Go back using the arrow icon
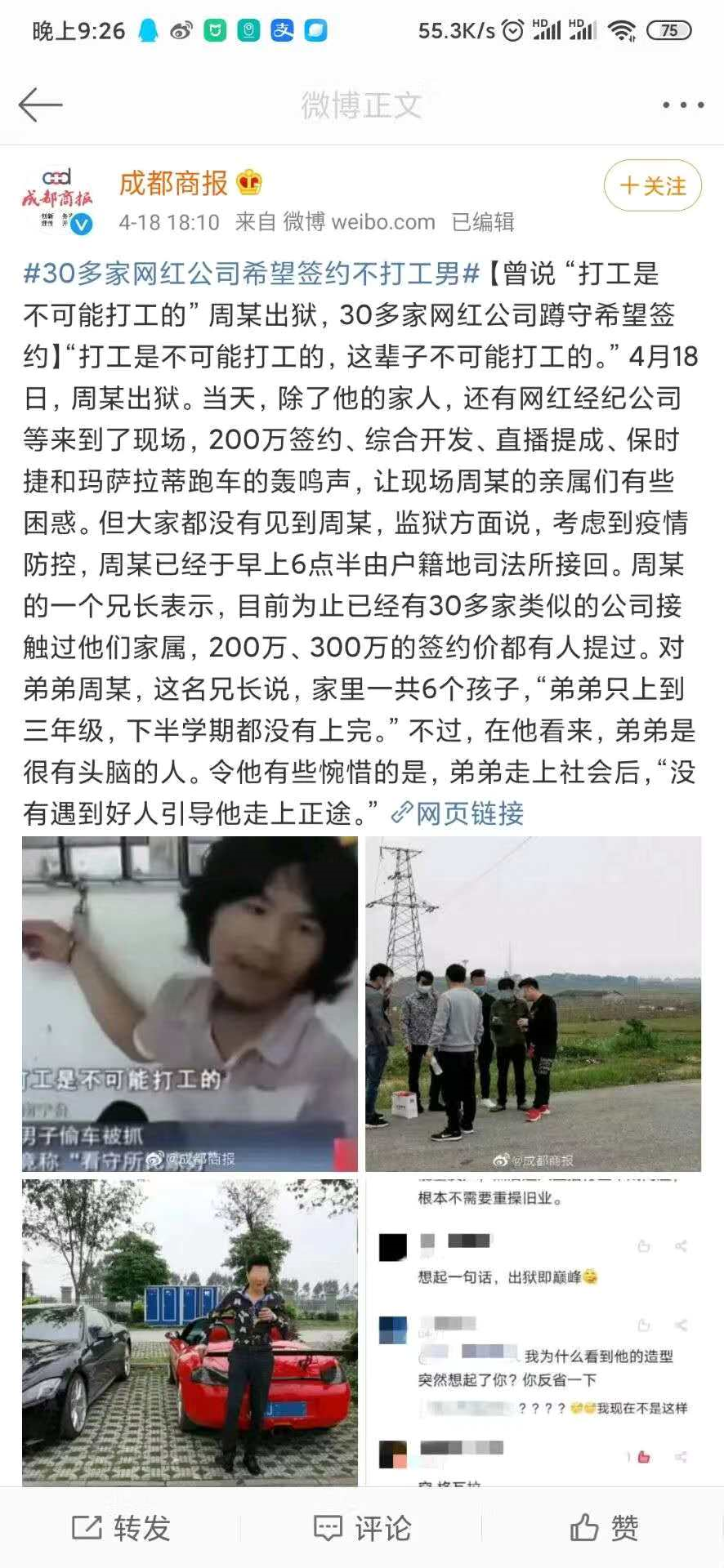 (40, 105)
